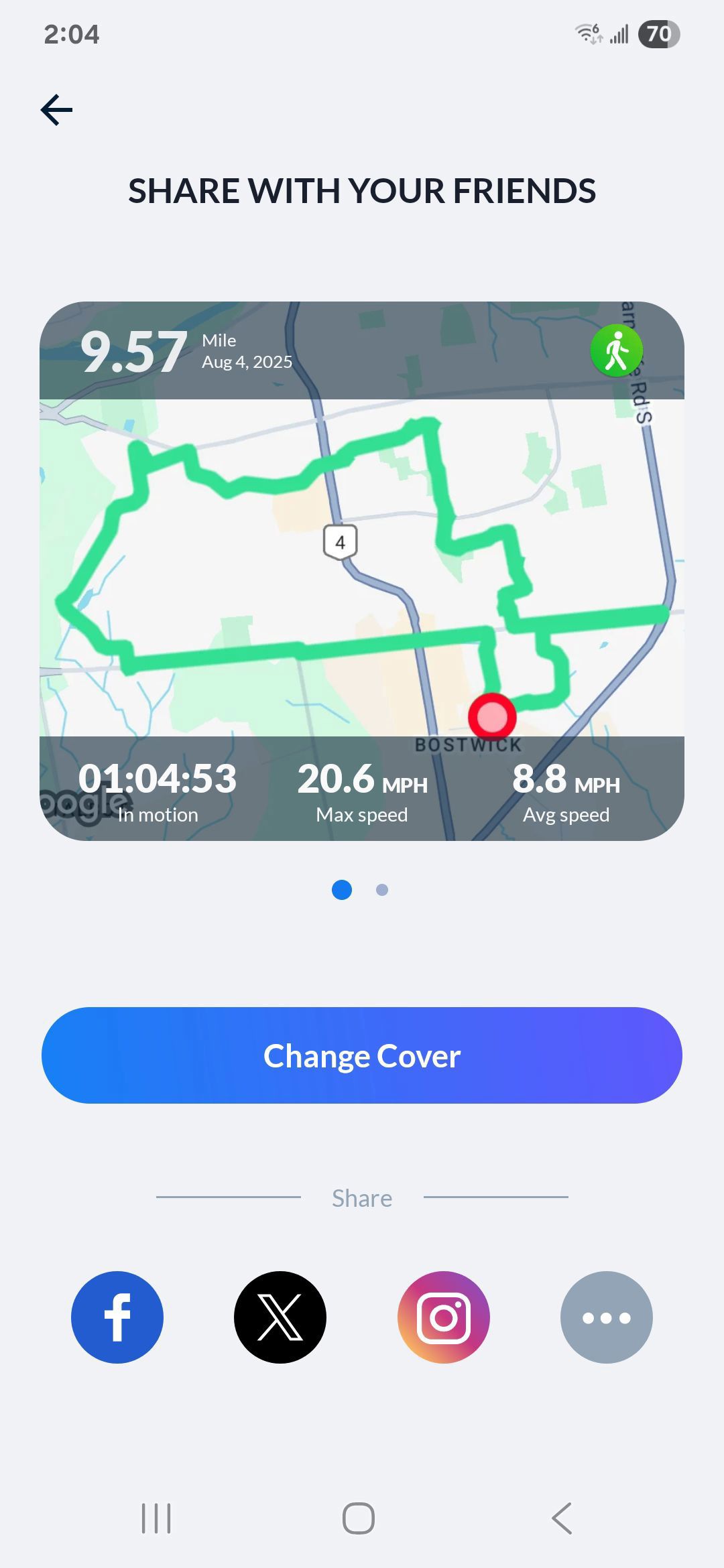Open more sharing options

pos(607,1317)
